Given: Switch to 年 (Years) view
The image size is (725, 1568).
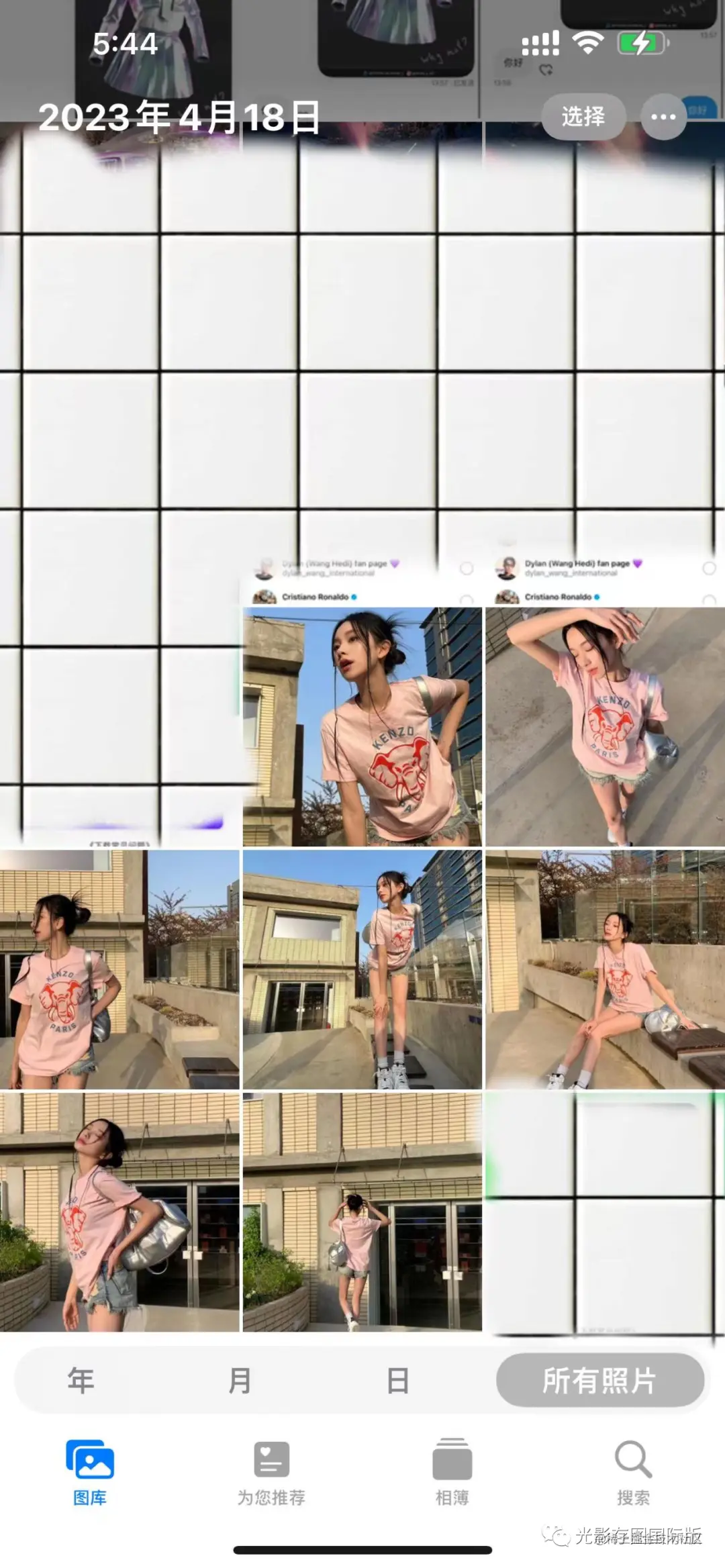Looking at the screenshot, I should [x=81, y=1381].
